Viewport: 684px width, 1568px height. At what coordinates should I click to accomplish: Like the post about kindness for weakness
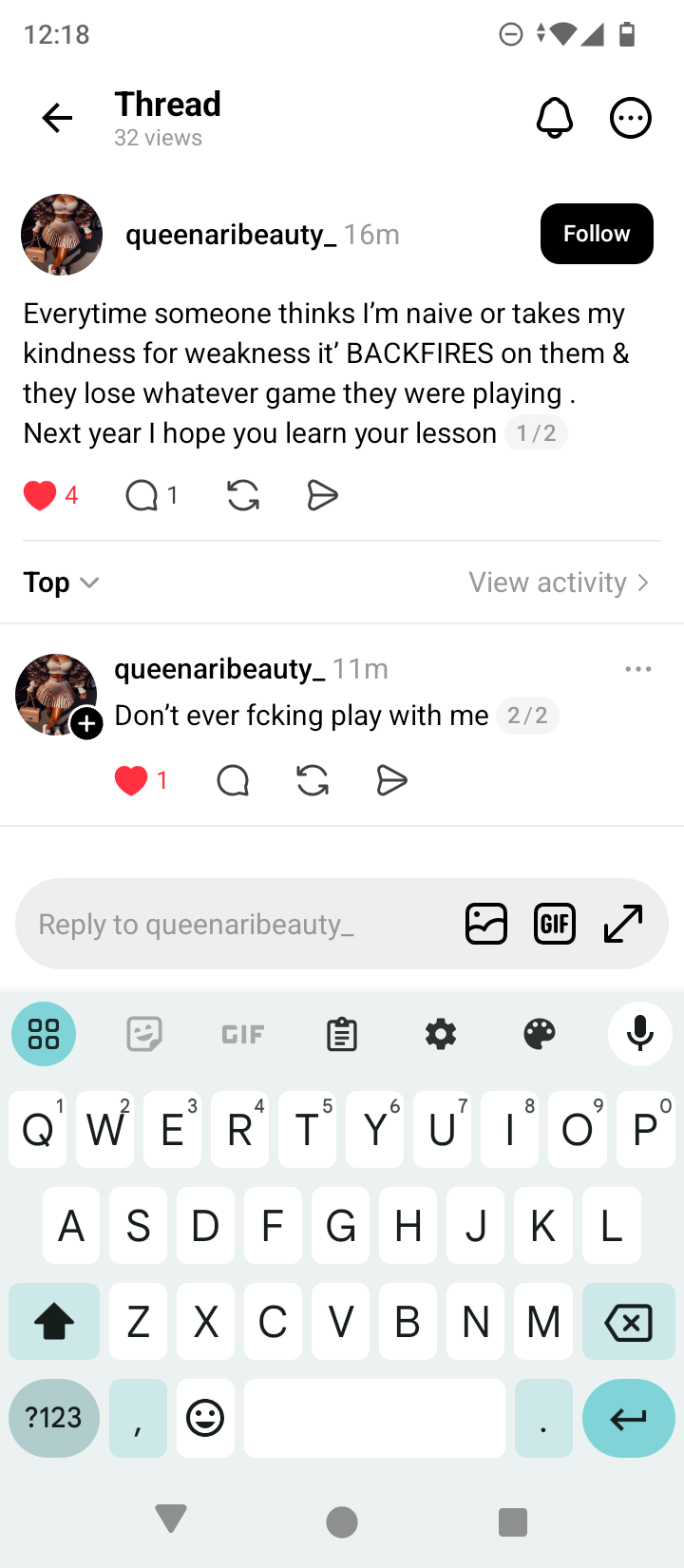40,495
